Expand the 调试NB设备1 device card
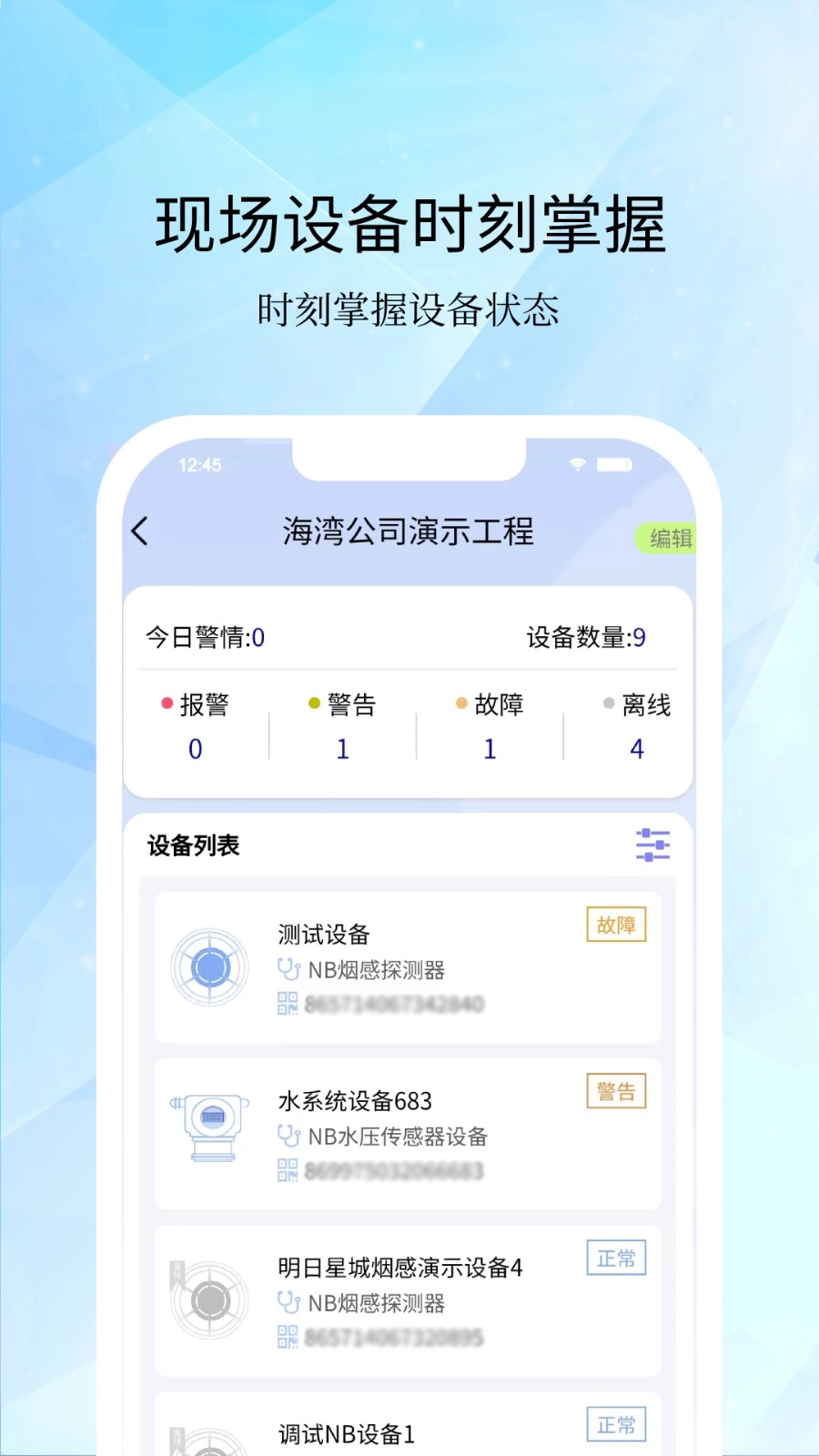 408,1429
